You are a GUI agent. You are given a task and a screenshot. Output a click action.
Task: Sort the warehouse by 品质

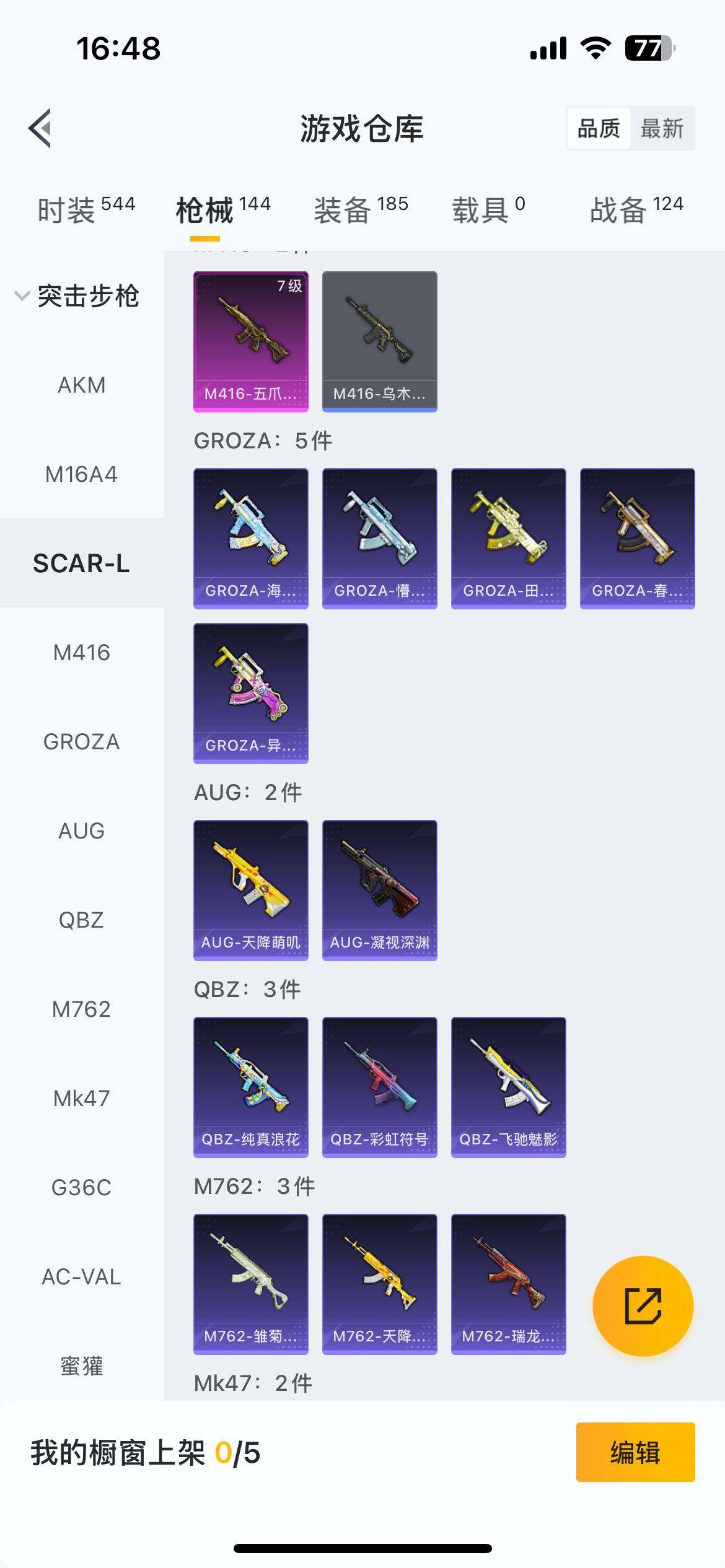pyautogui.click(x=599, y=129)
